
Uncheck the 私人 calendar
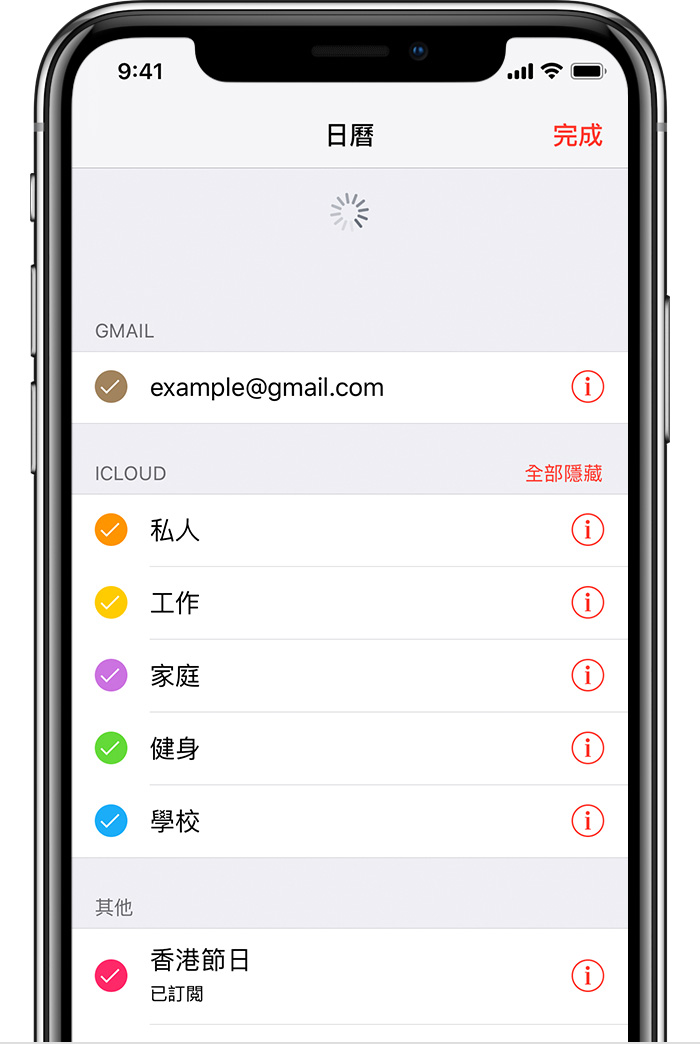(x=111, y=530)
